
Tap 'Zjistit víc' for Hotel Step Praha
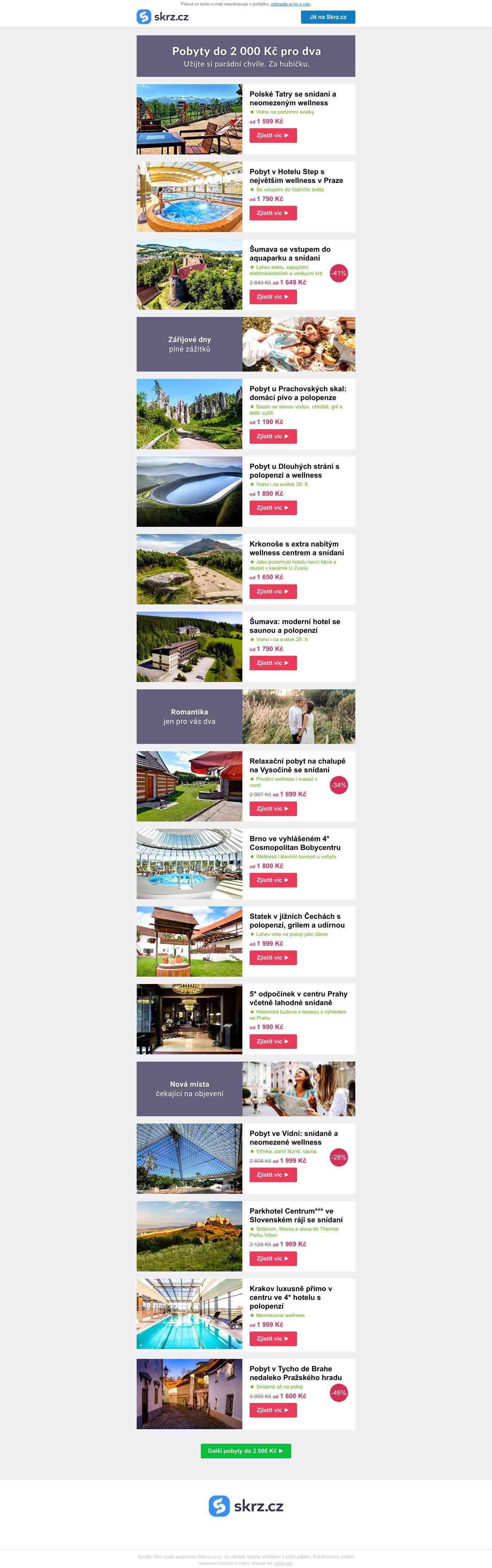point(273,213)
